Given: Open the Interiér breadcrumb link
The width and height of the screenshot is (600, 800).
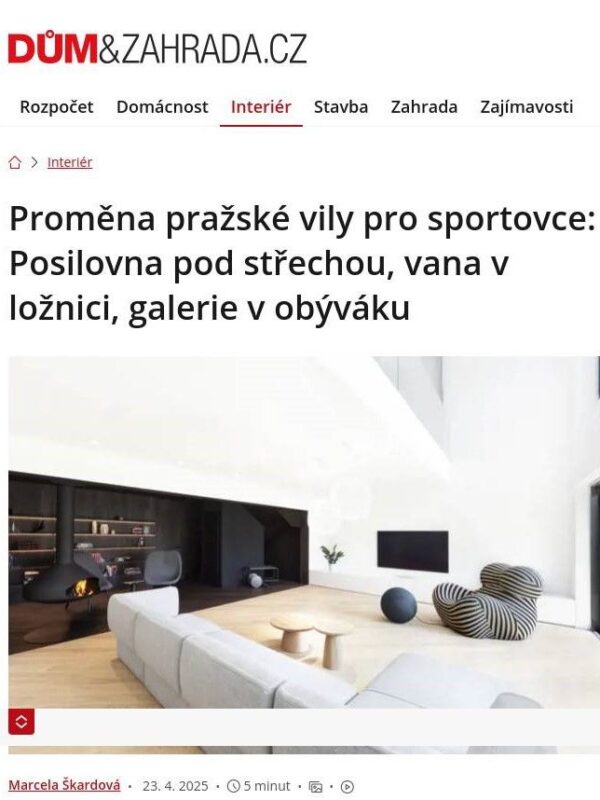Looking at the screenshot, I should tap(69, 162).
